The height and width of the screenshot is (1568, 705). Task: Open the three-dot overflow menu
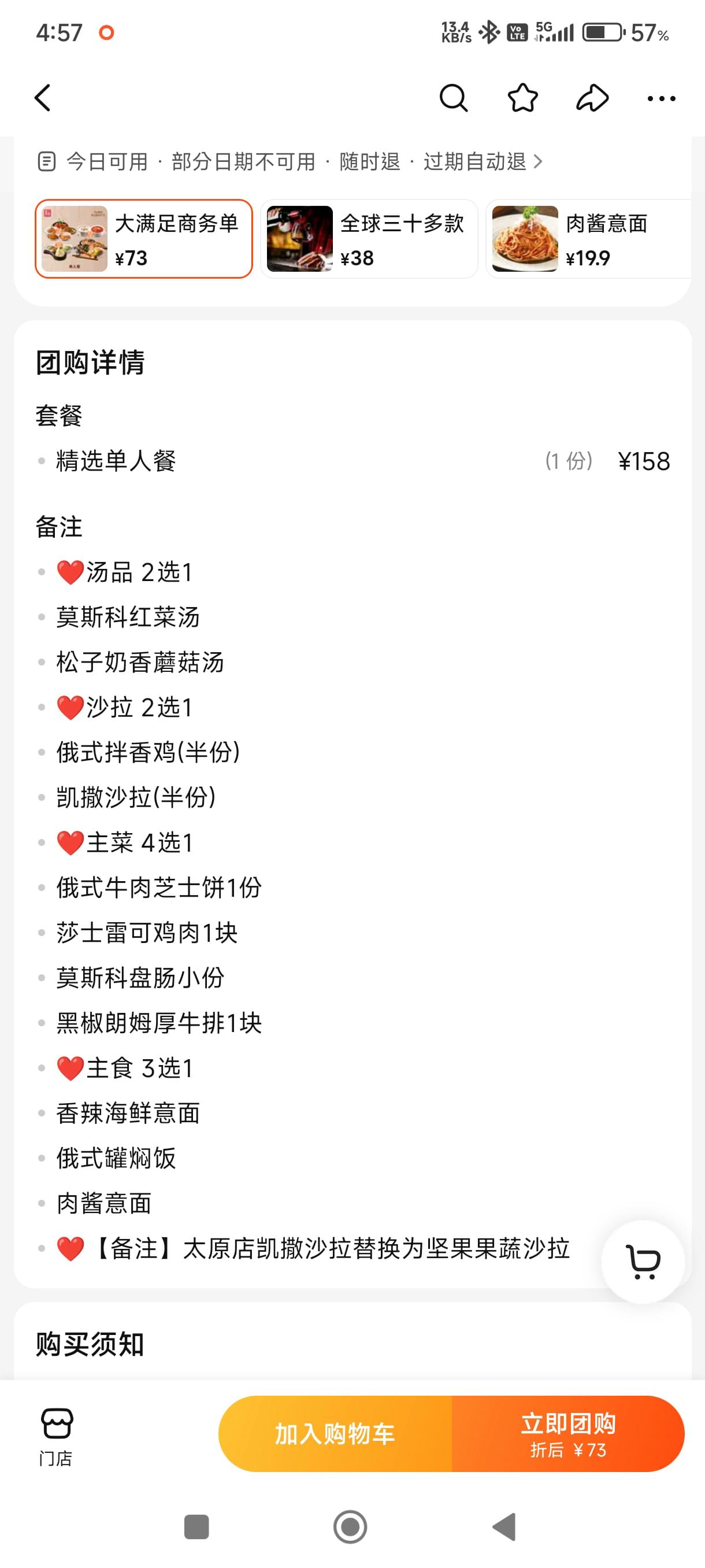point(661,98)
